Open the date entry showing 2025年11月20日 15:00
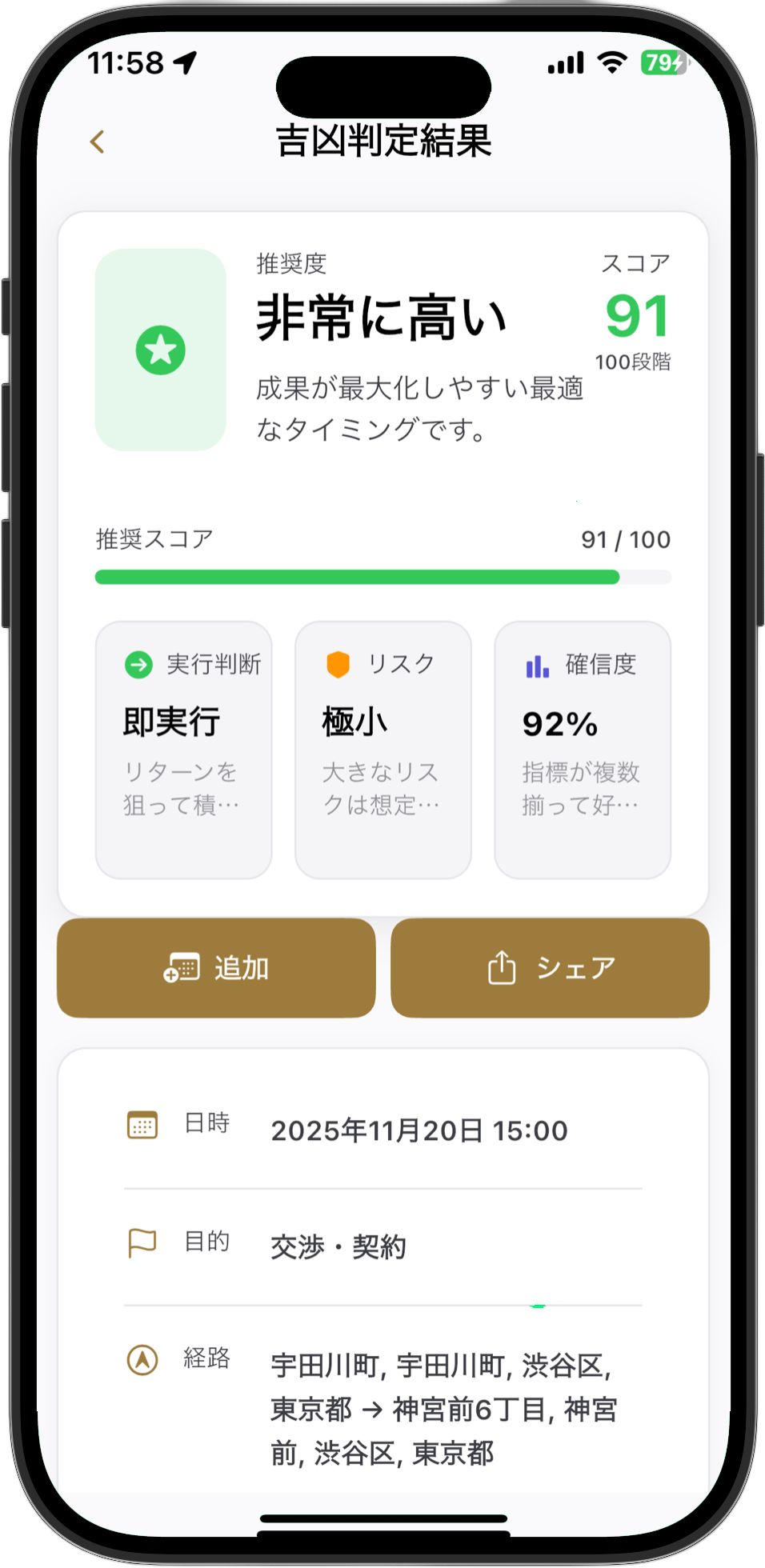Screen dimensions: 765x1568 [x=419, y=1130]
